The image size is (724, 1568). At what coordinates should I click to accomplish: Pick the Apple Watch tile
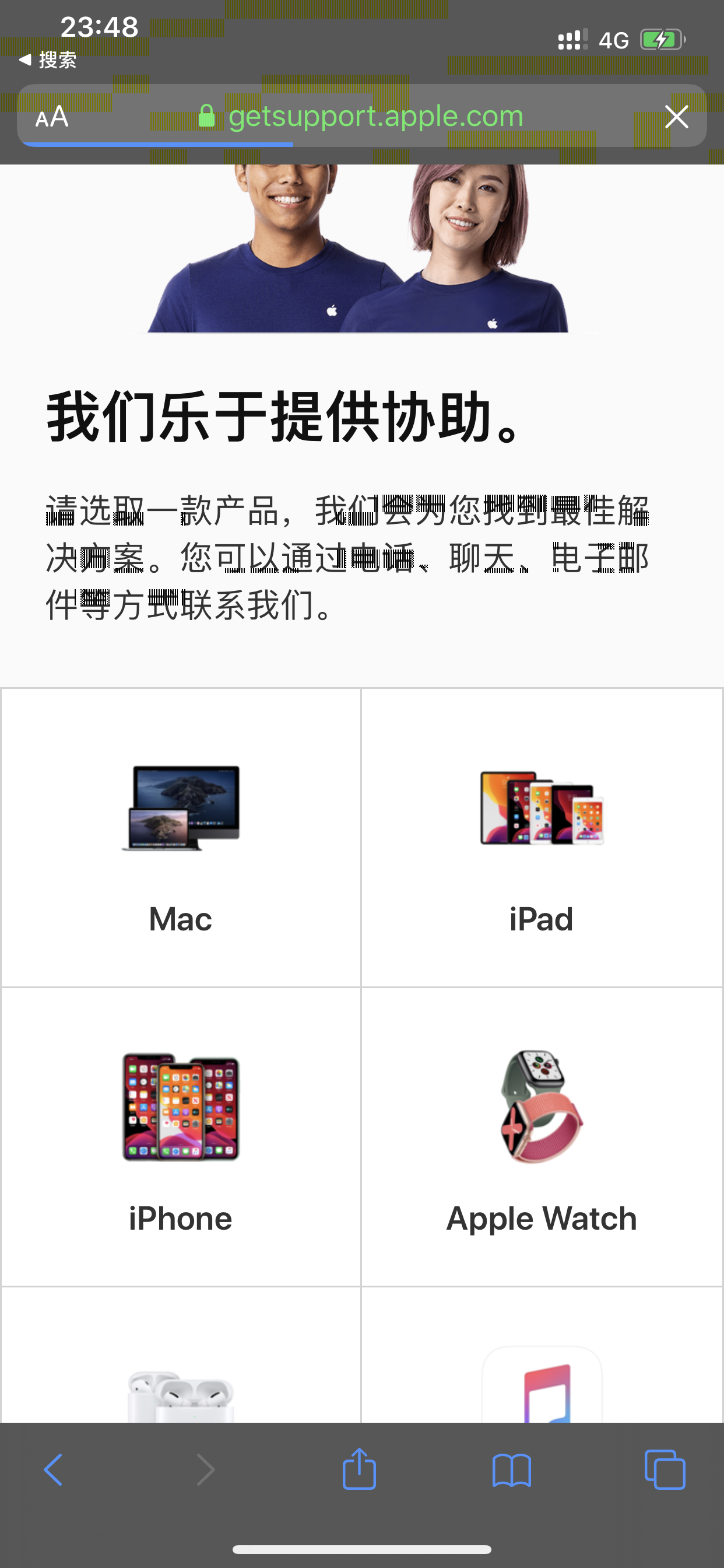[x=542, y=1136]
